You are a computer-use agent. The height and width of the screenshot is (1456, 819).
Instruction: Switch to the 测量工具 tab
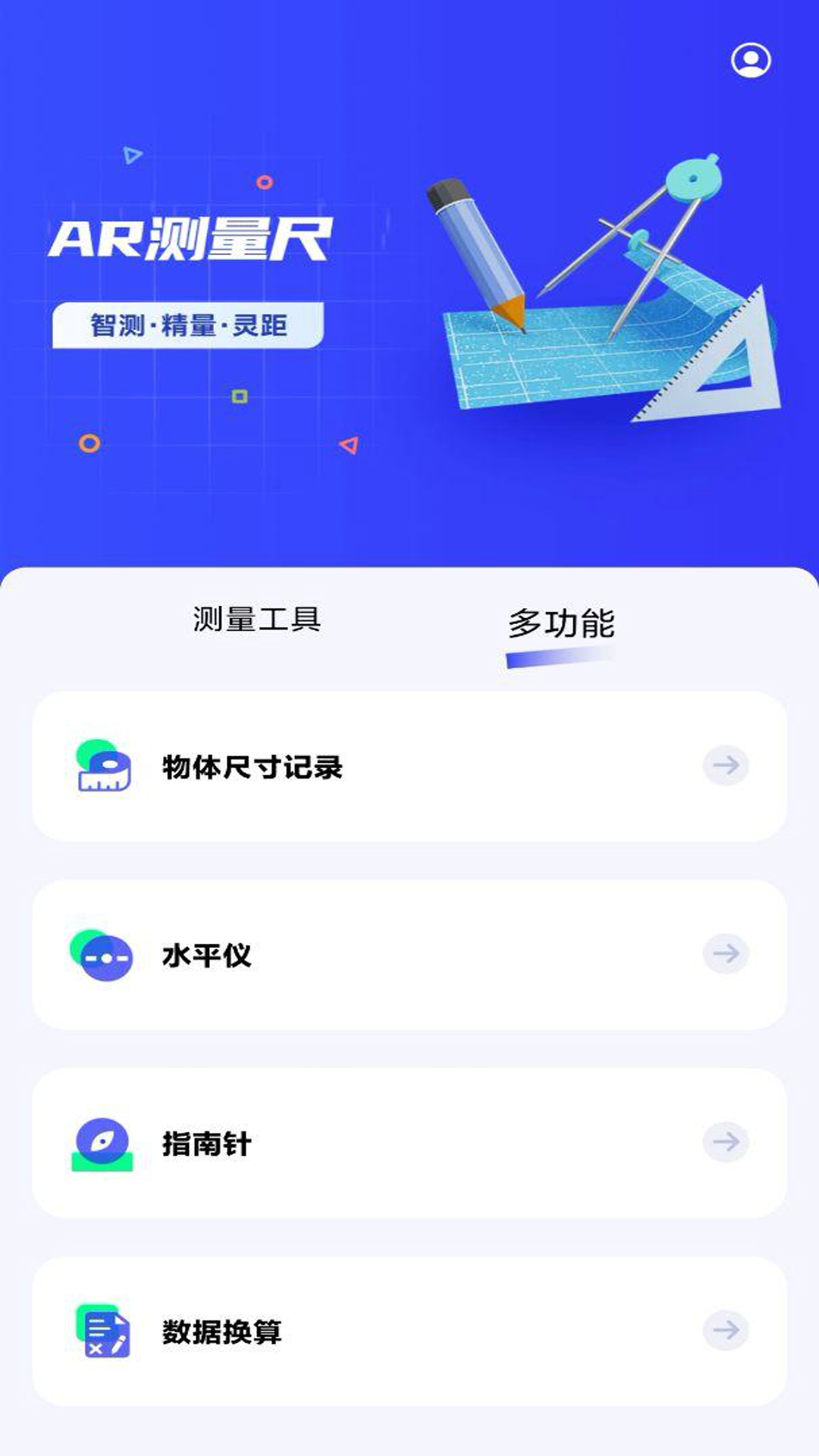coord(256,620)
